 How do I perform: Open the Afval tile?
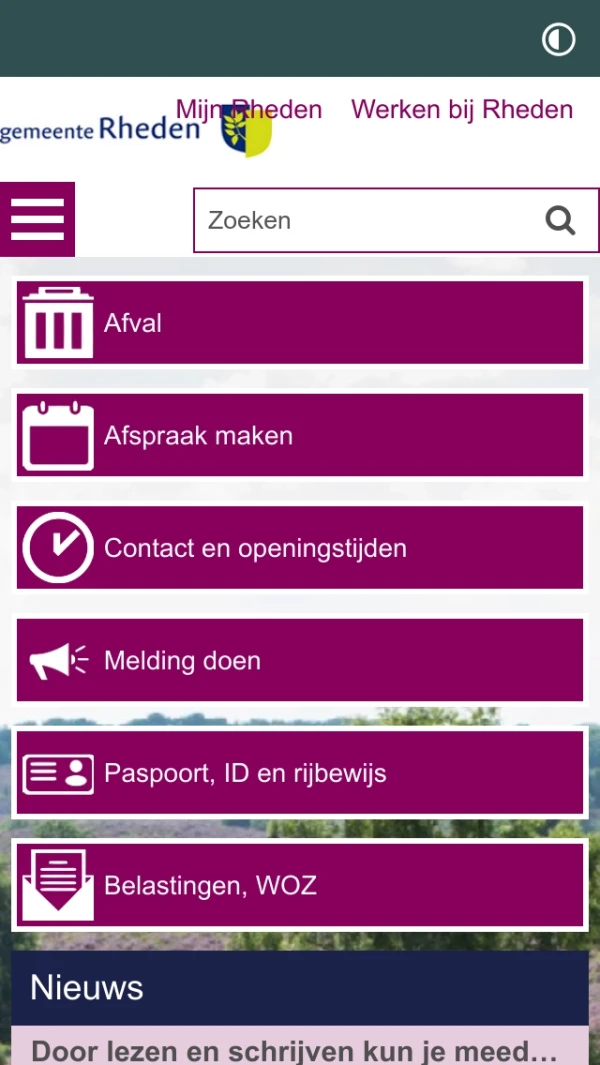tap(300, 323)
